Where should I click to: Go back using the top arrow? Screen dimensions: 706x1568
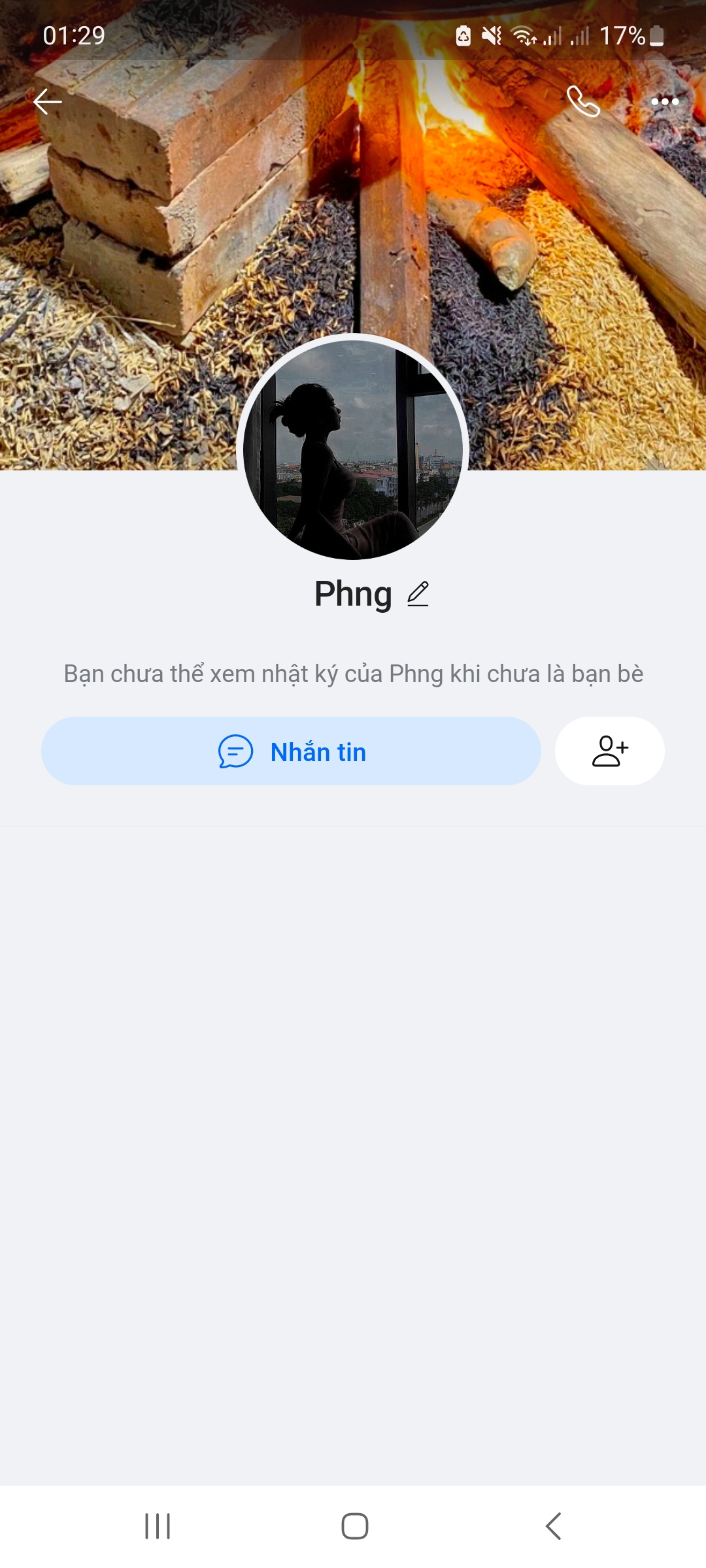(48, 102)
